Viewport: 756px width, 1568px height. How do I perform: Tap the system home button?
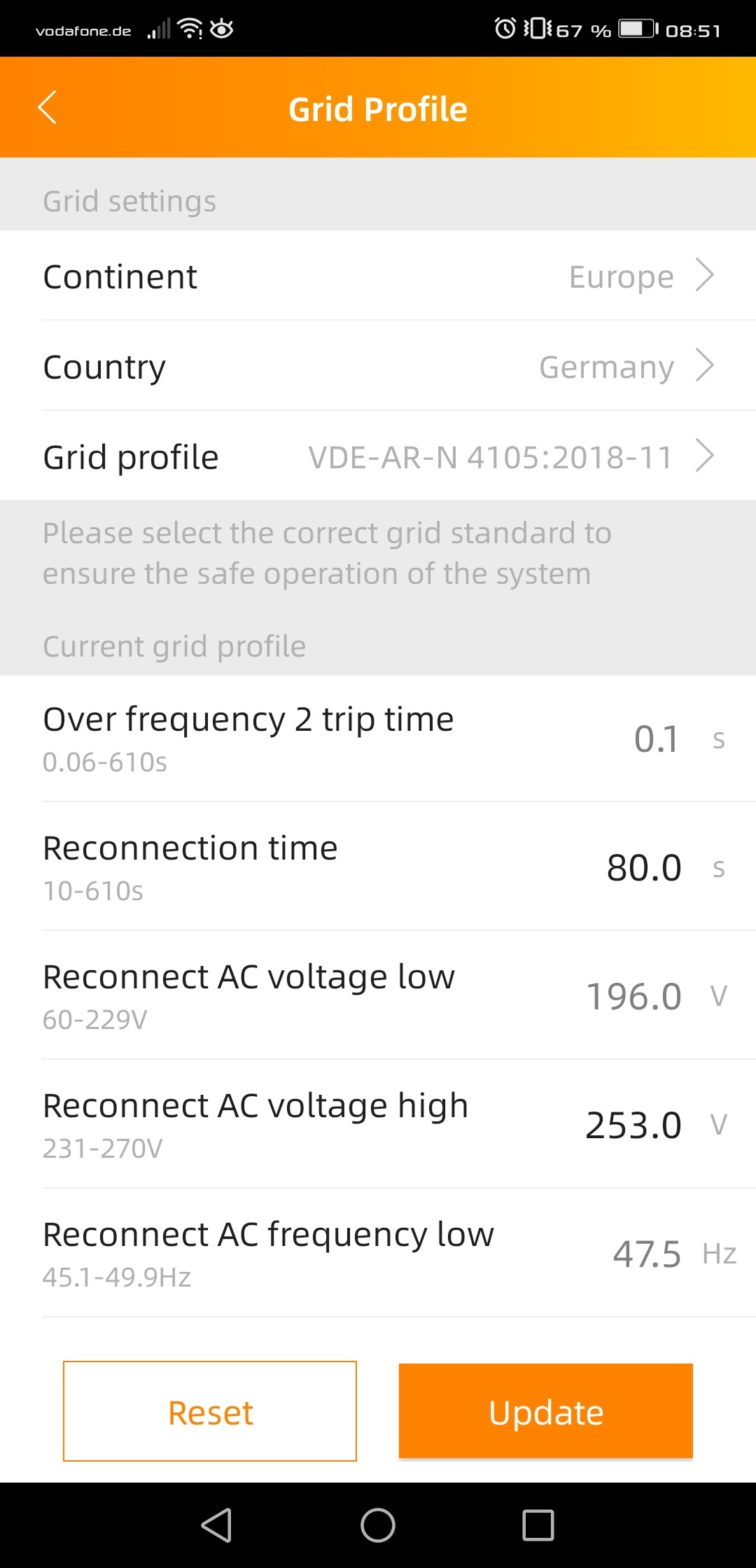click(x=378, y=1525)
